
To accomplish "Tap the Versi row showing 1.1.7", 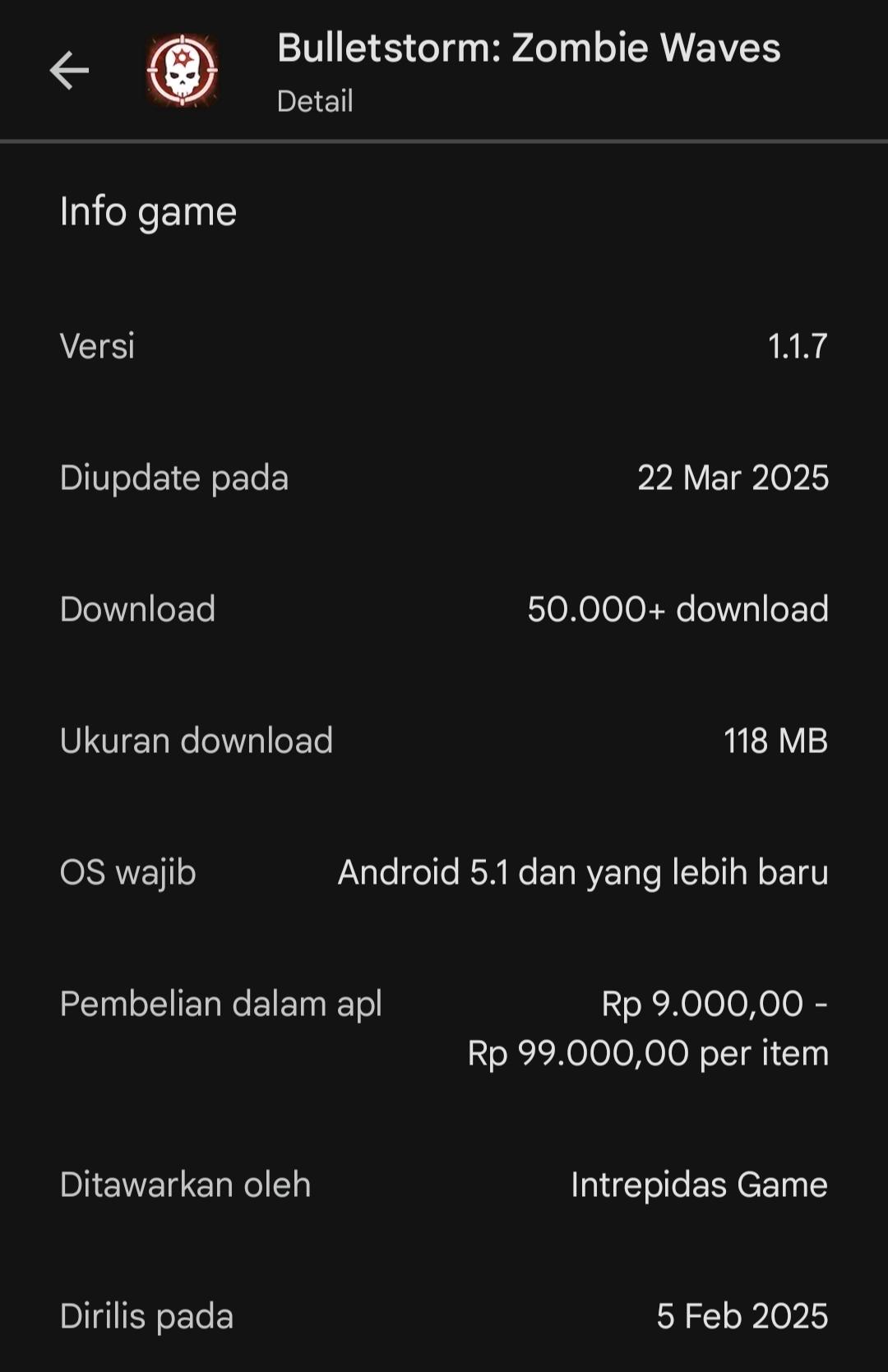I will 98,347.
